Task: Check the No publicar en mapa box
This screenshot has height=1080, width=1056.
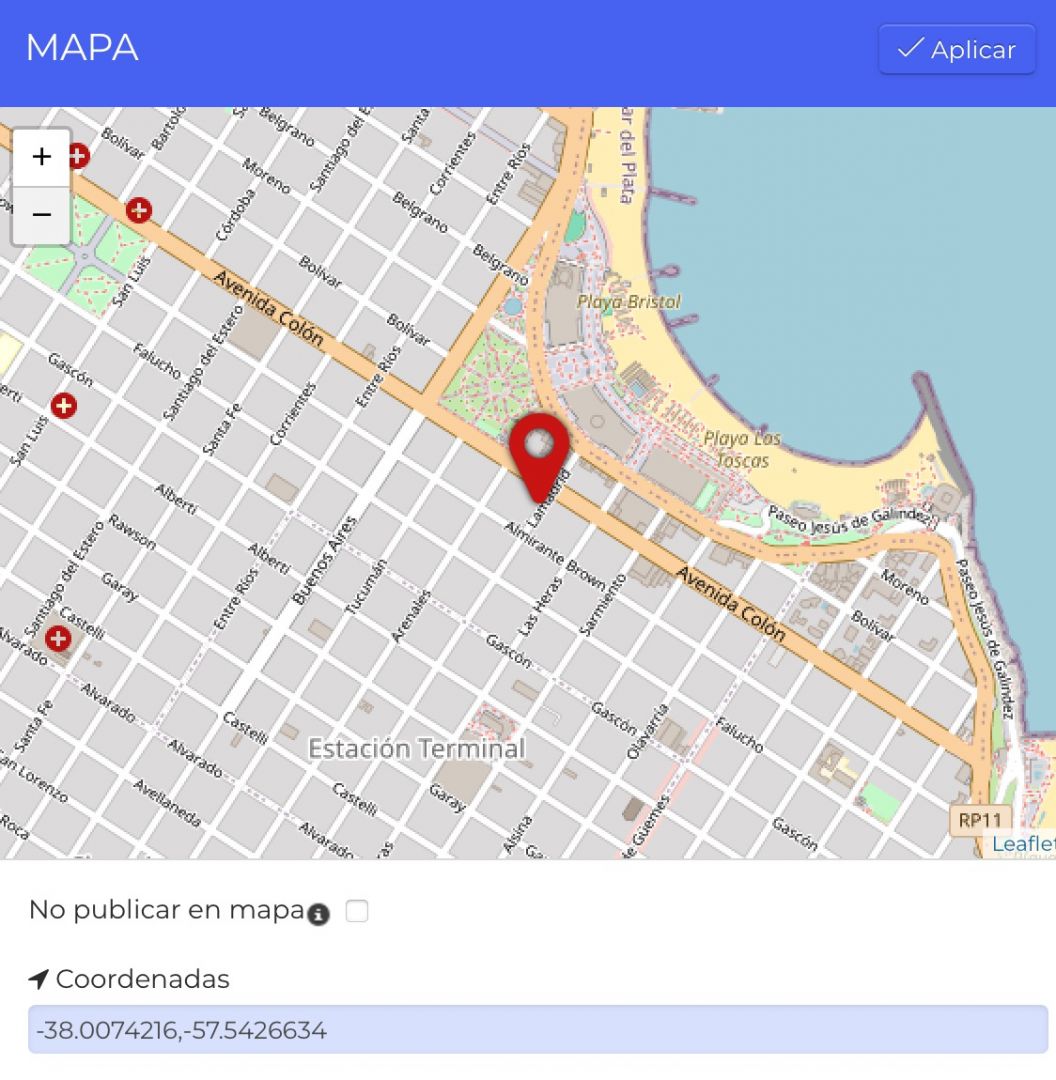Action: click(x=356, y=911)
